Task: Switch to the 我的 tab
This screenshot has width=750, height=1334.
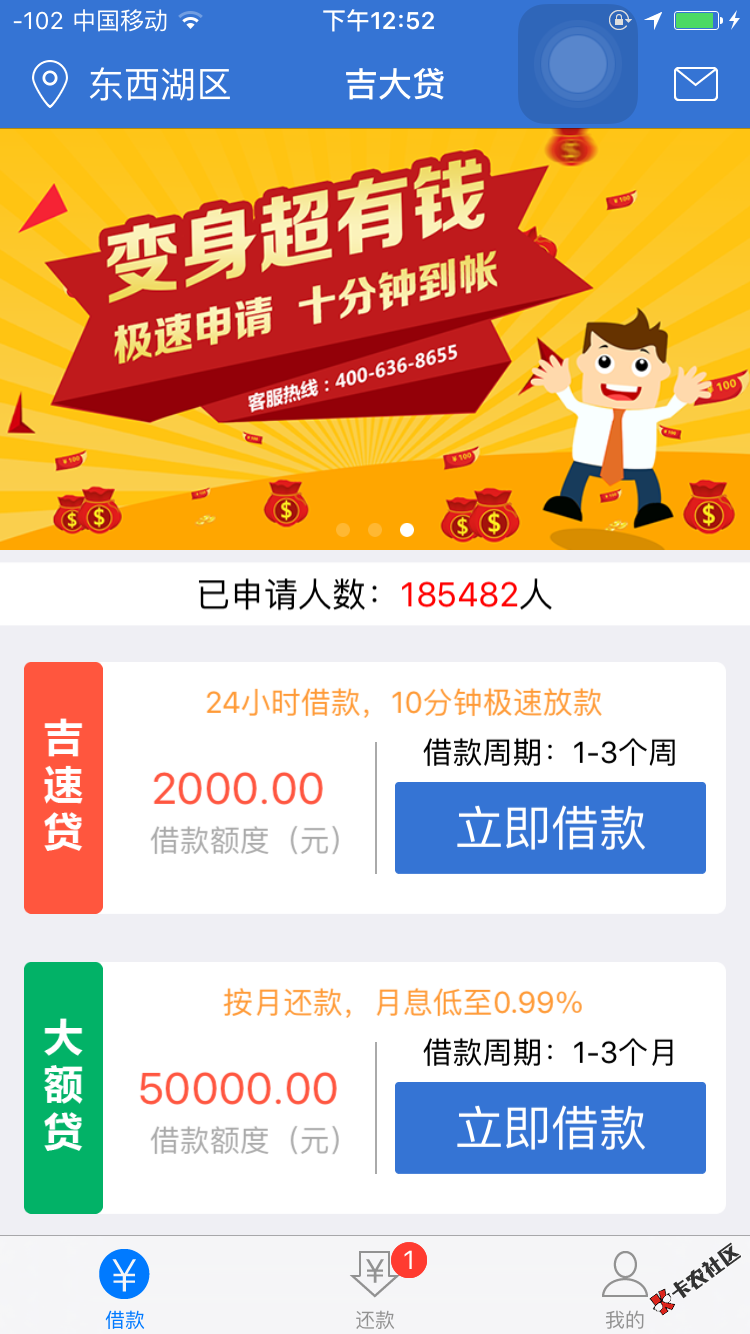Action: pyautogui.click(x=624, y=1288)
